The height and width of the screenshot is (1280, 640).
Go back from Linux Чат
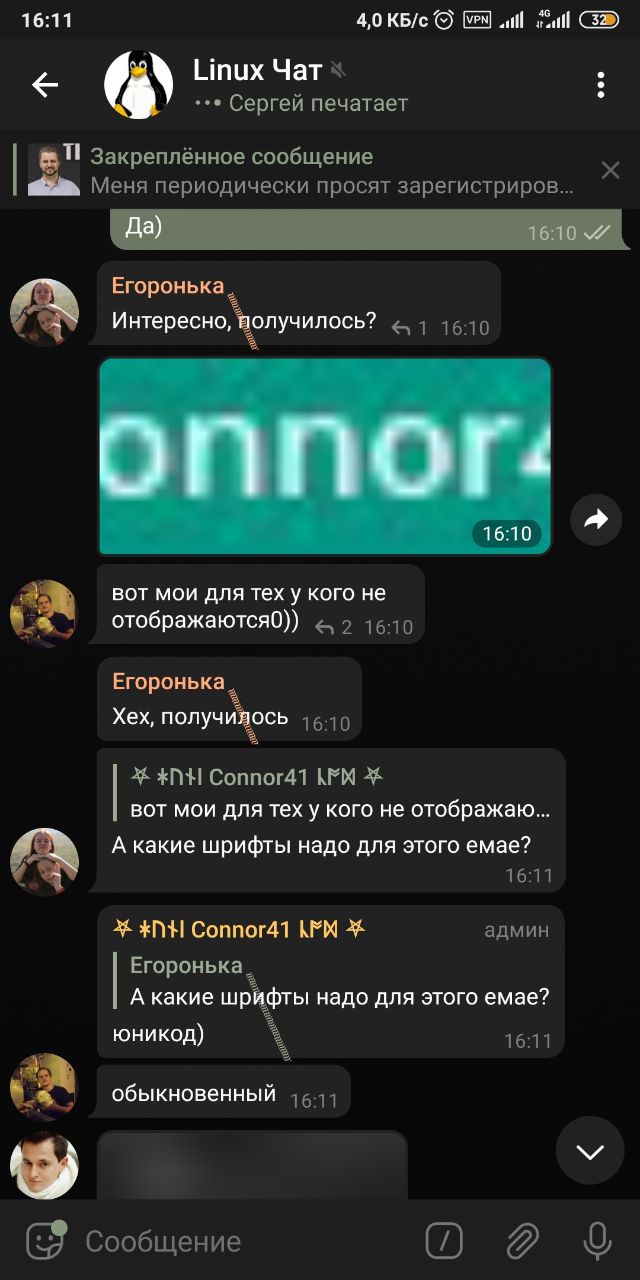(x=45, y=85)
